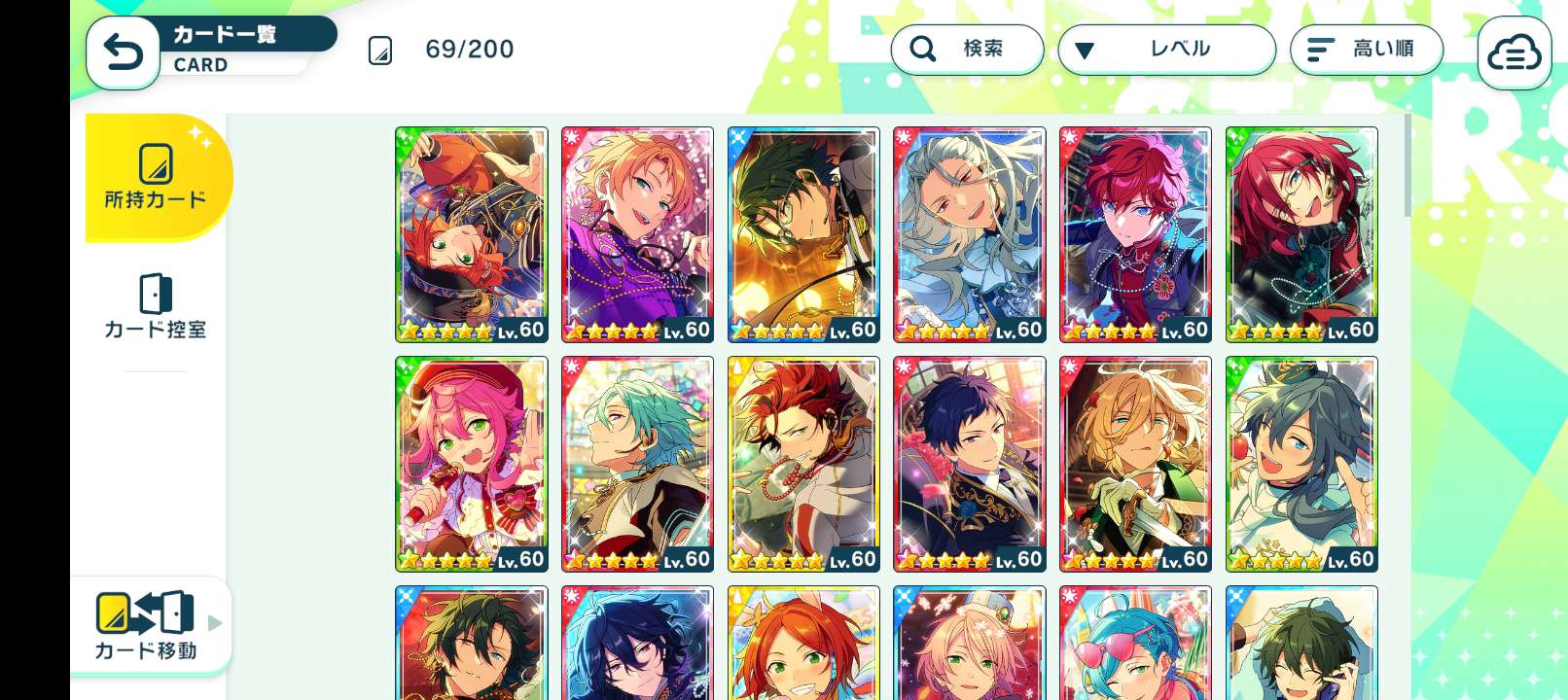Select the 所持カード tab
Viewport: 1568px width, 700px height.
(156, 177)
